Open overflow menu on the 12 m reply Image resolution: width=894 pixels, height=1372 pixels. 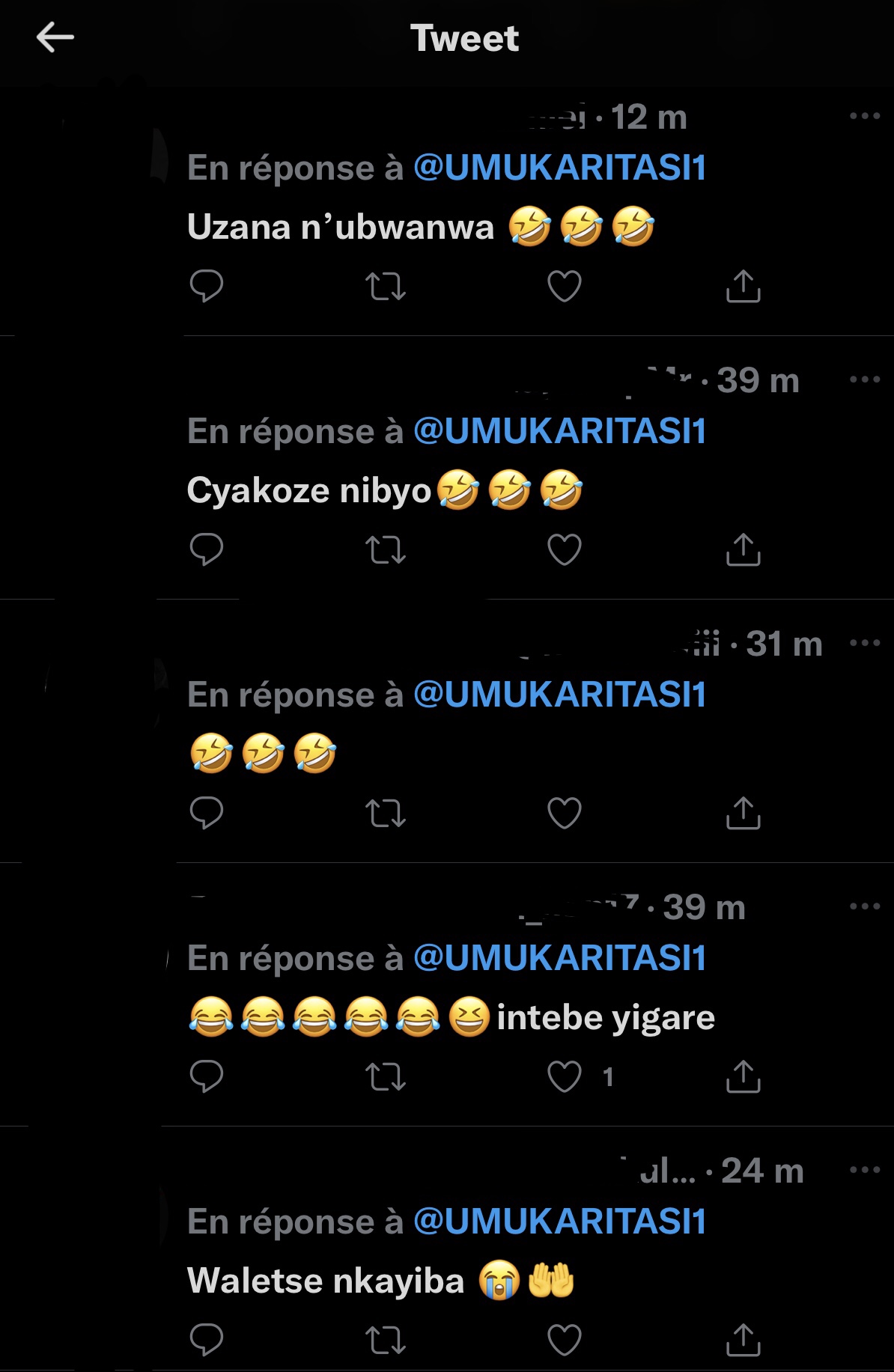pos(865,116)
